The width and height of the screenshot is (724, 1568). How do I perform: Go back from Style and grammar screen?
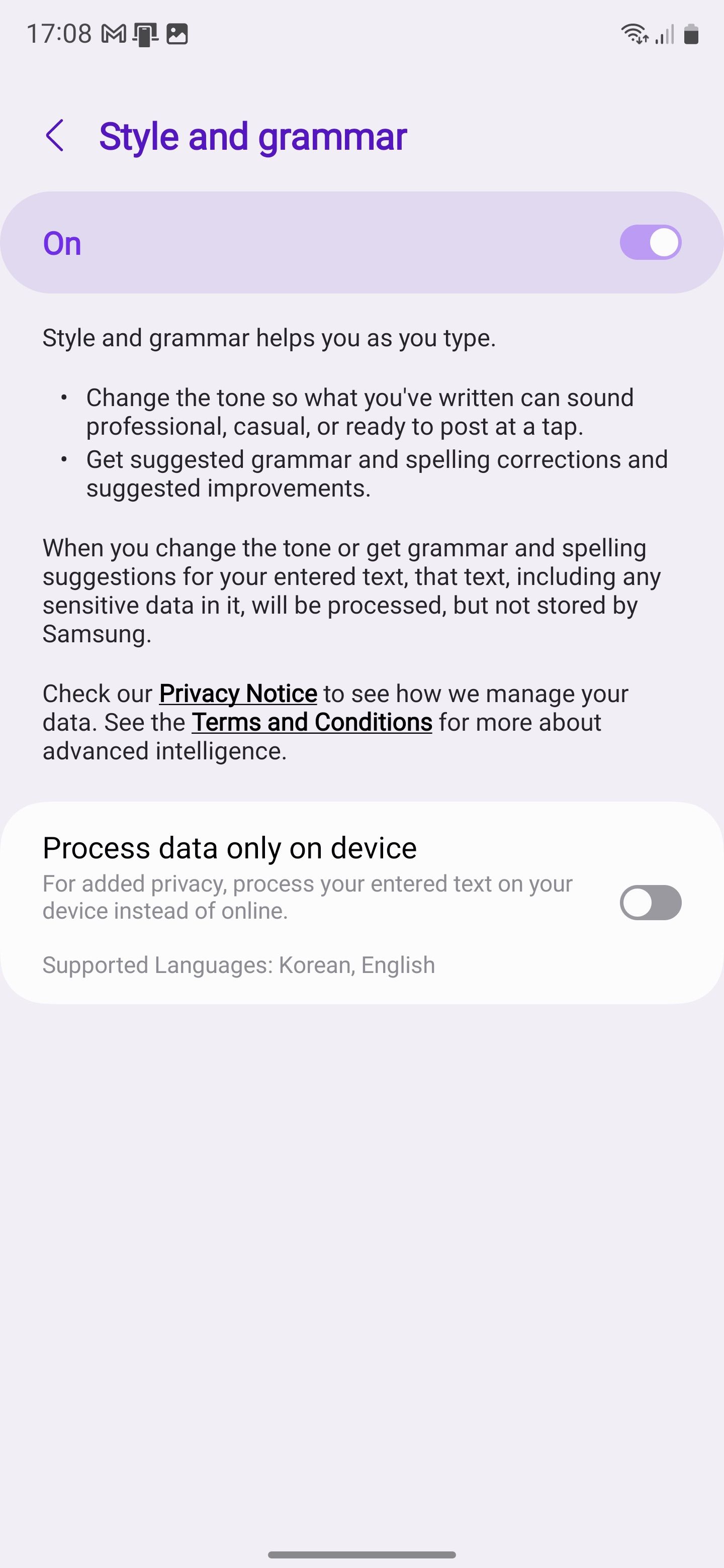[57, 135]
